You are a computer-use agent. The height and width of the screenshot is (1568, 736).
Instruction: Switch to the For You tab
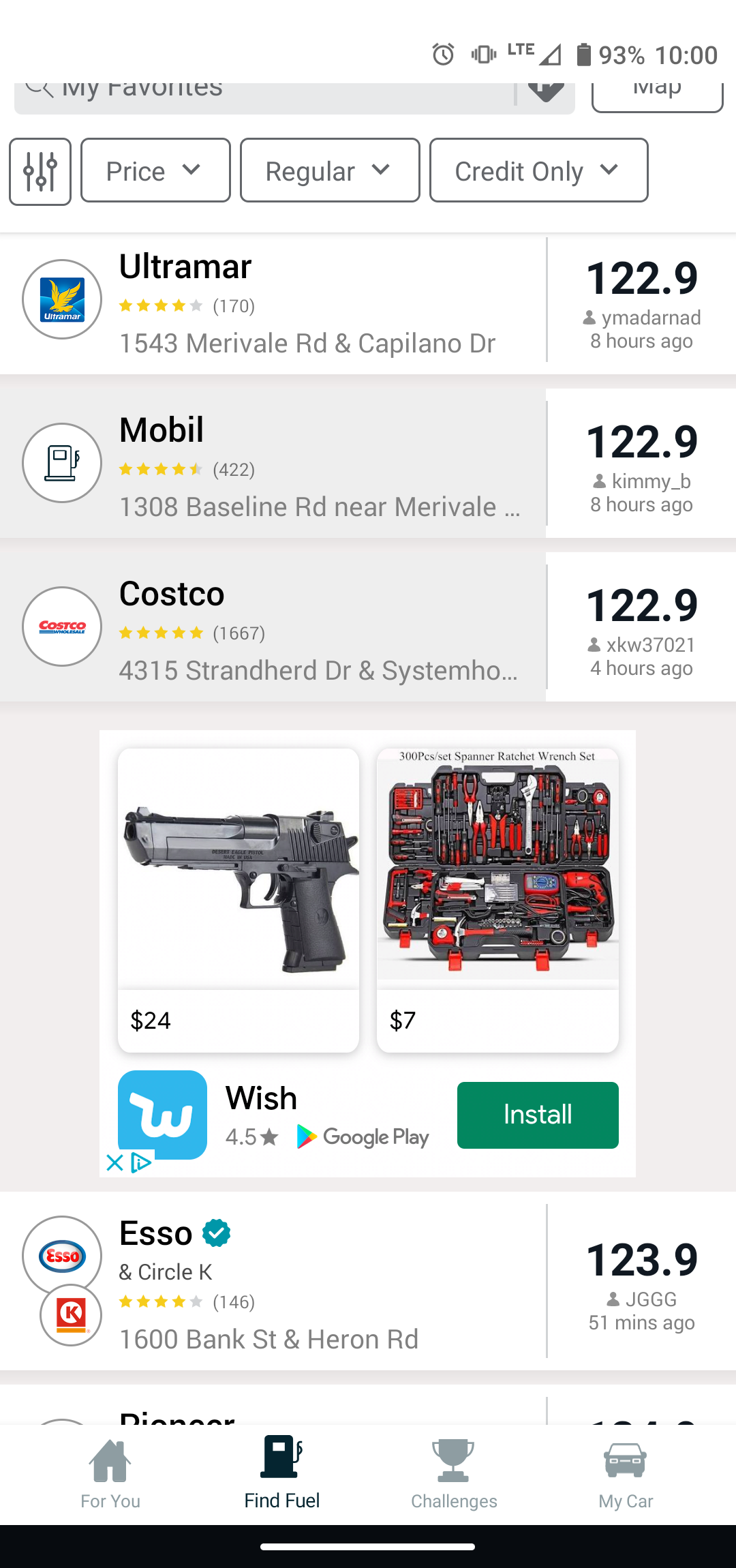tap(110, 1473)
